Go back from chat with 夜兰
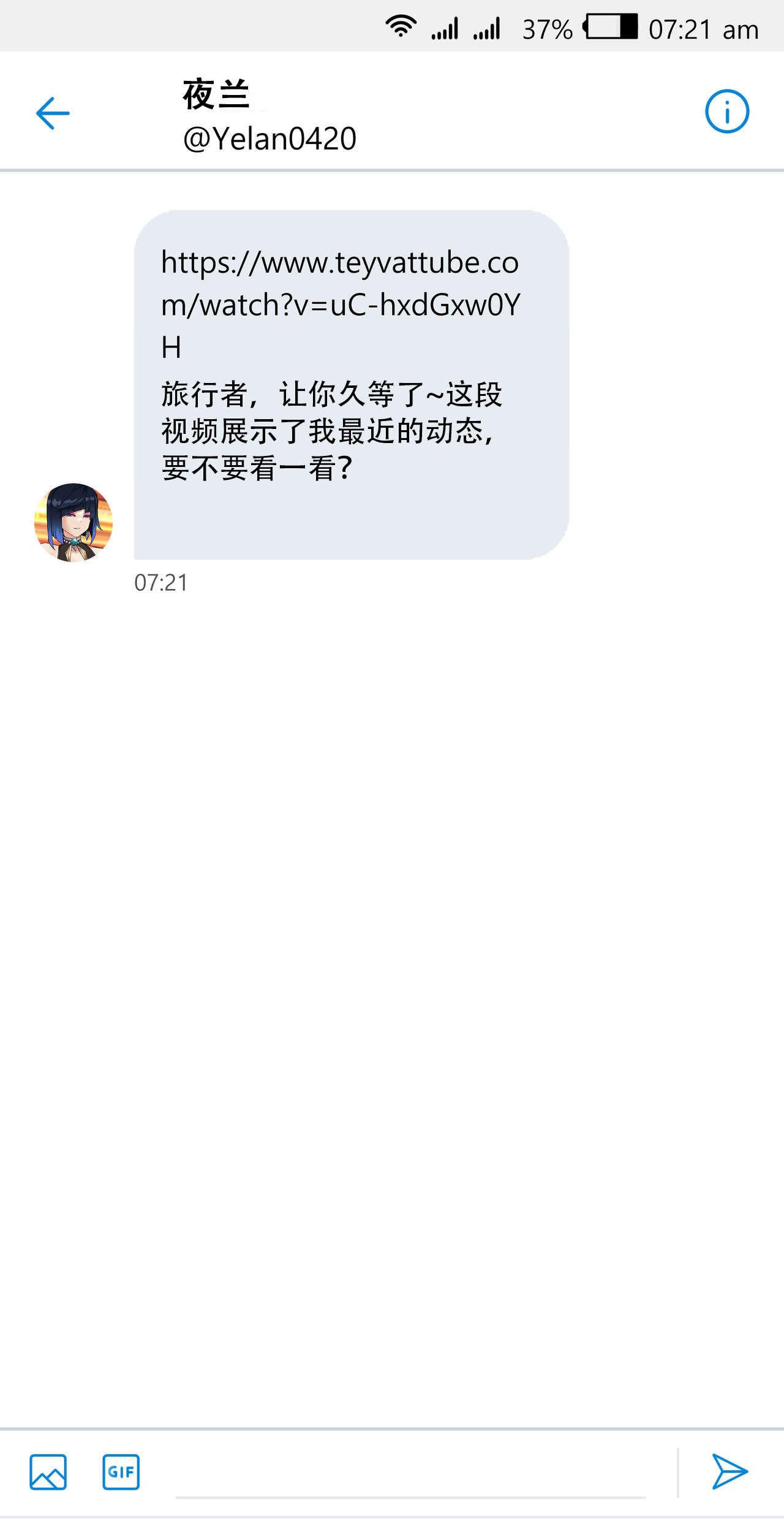Screen dimensions: 784x1521 pyautogui.click(x=53, y=113)
